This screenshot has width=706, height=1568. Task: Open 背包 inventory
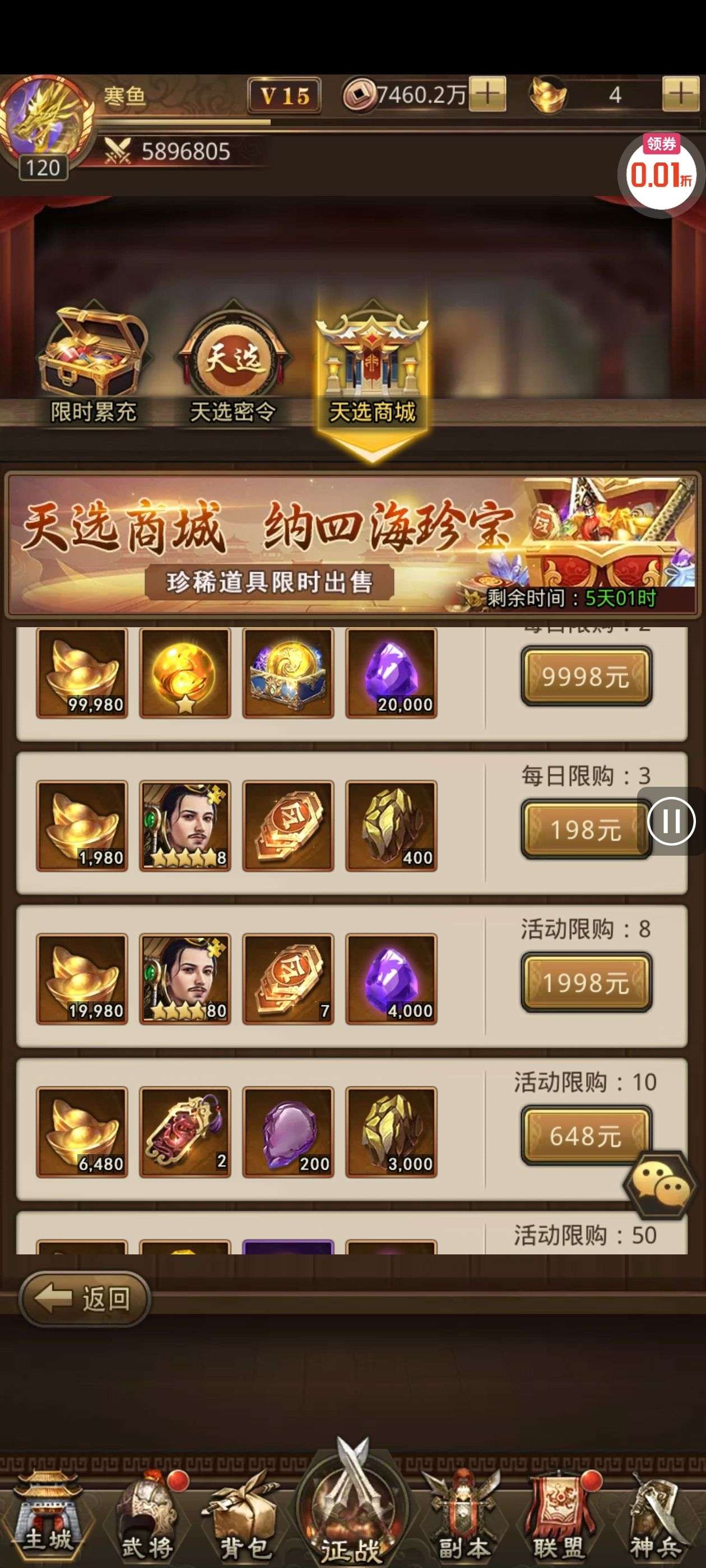pos(245,1516)
